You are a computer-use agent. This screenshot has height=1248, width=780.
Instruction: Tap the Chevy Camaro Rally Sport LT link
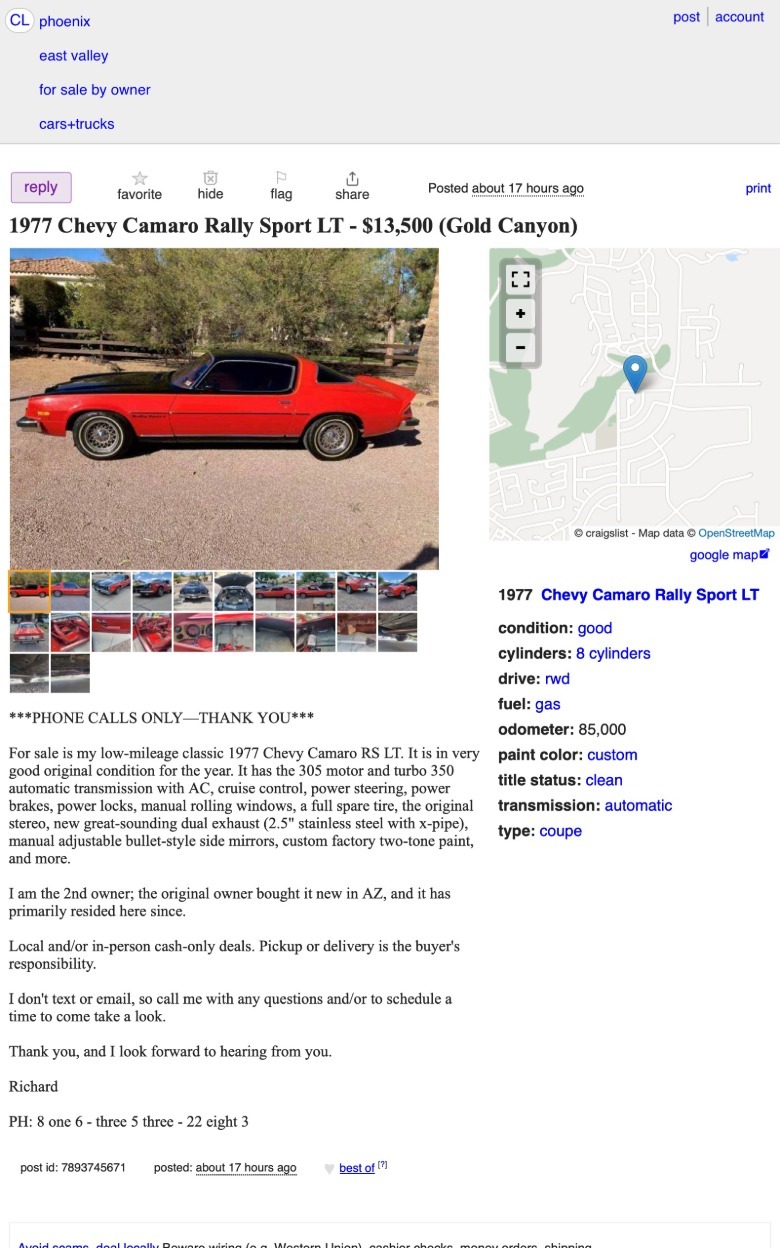click(x=650, y=595)
